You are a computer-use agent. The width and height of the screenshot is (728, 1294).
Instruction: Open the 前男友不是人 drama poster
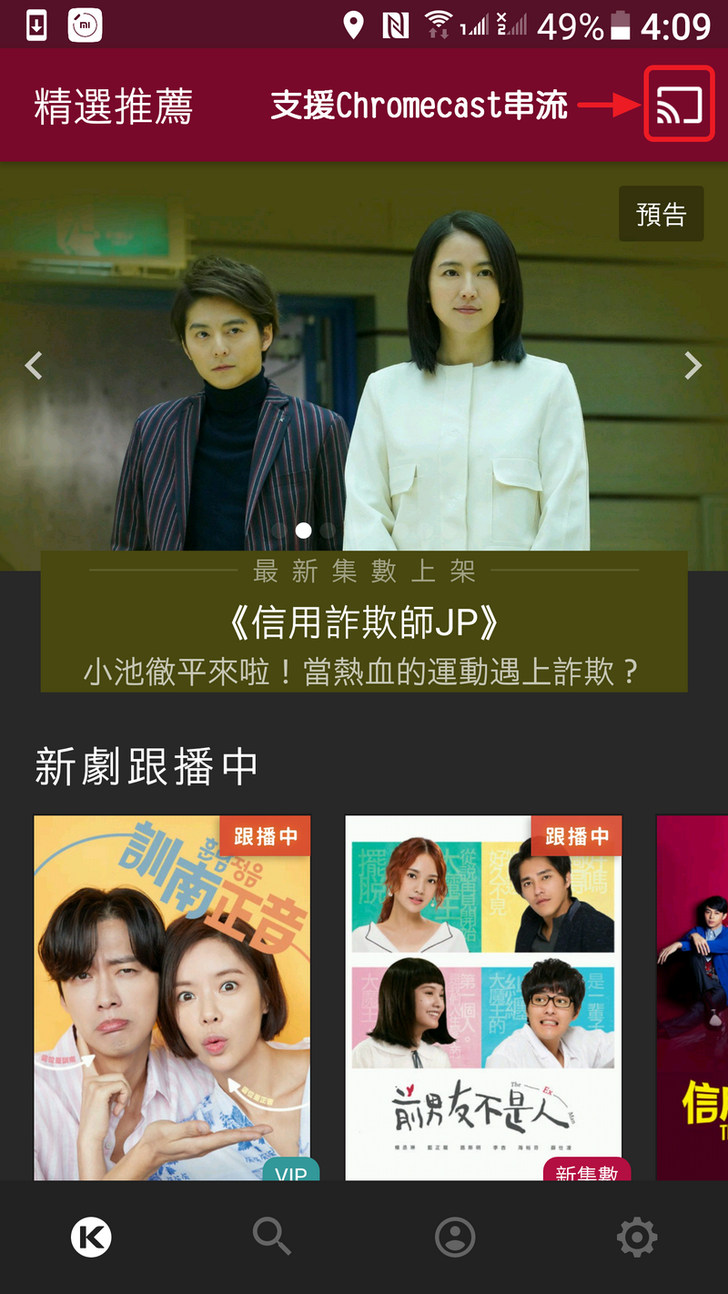tap(483, 997)
